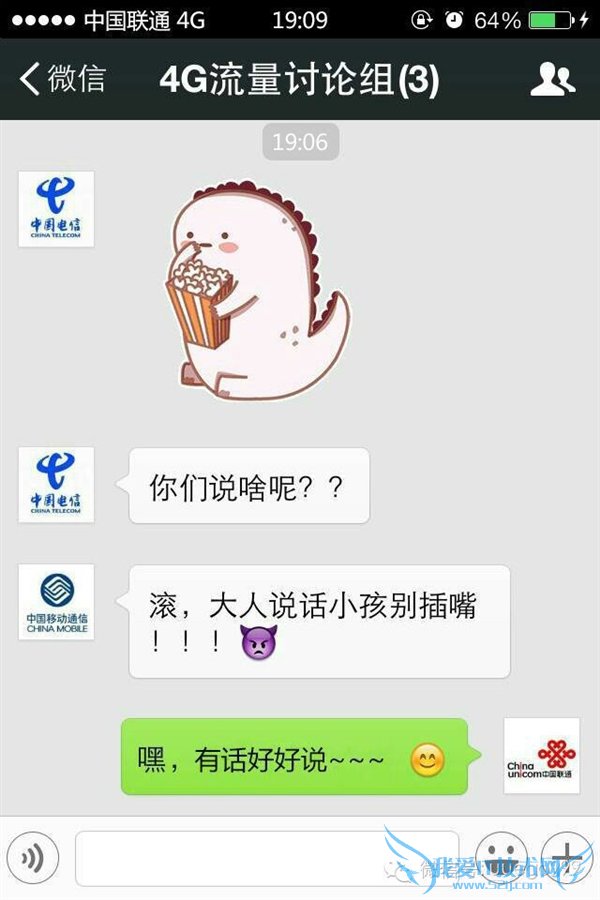Open the China Mobile sender avatar

click(56, 602)
